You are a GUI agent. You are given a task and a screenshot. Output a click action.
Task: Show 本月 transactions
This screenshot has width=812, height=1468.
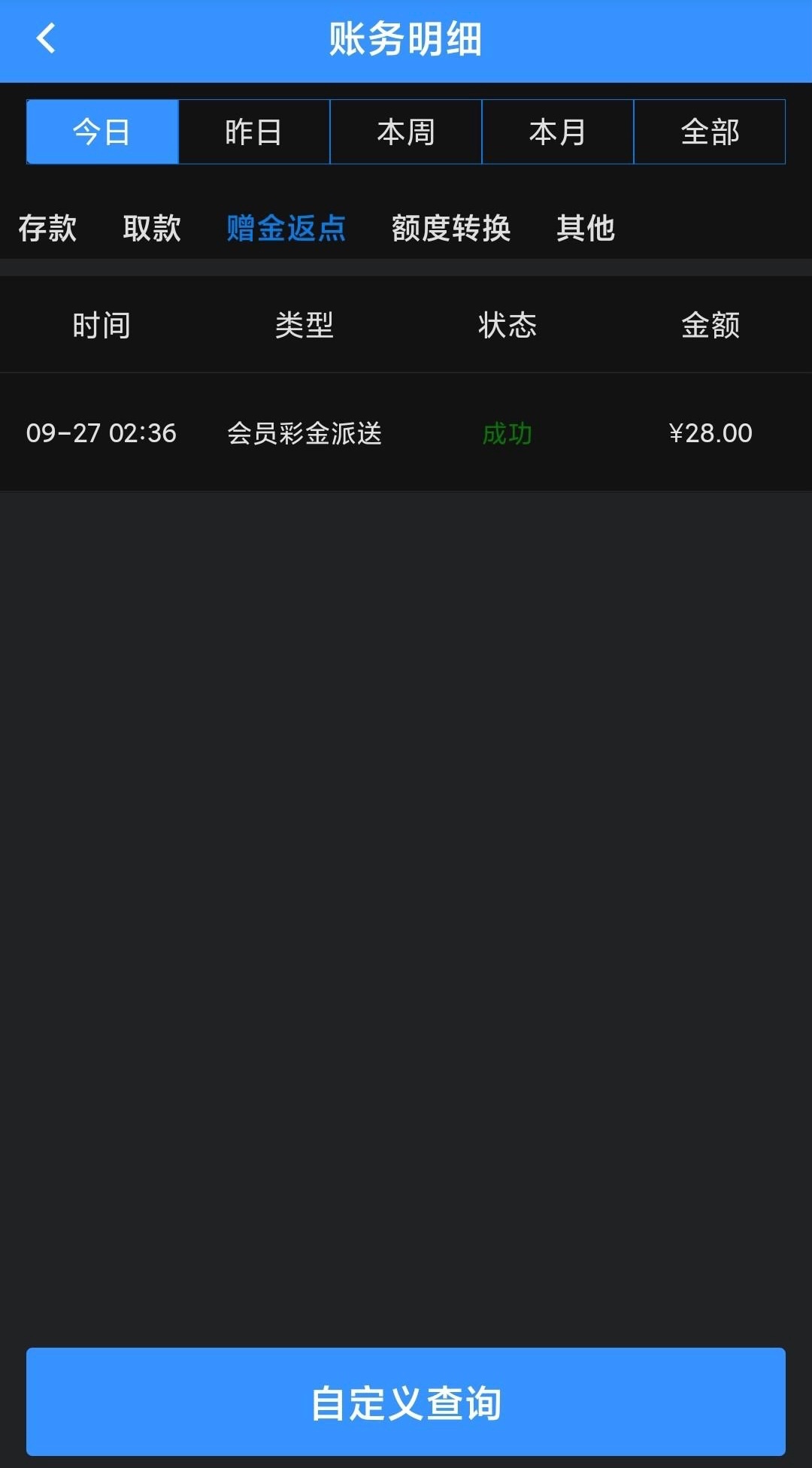pyautogui.click(x=558, y=132)
